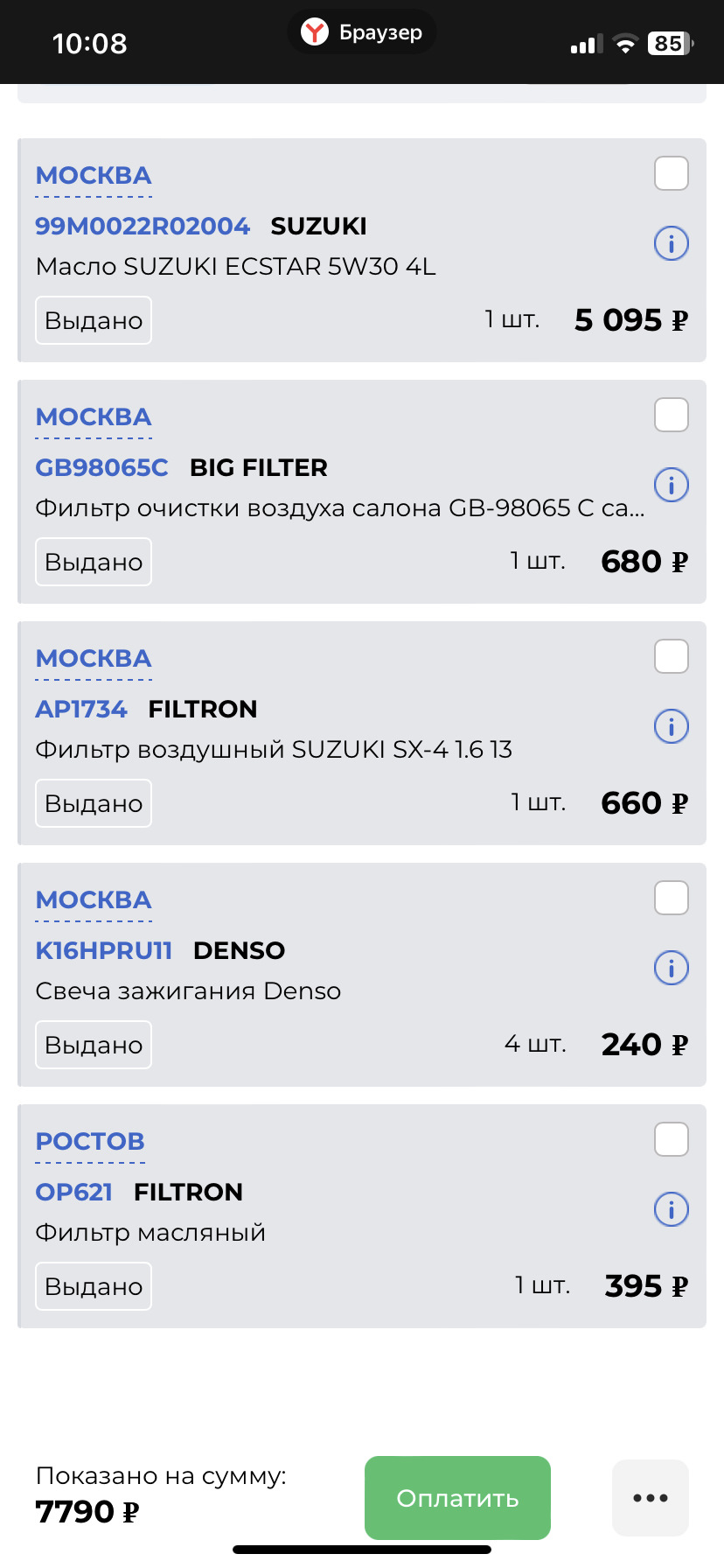The image size is (724, 1568).
Task: Tick the checkbox for SUZUKI ECSTAR 5W30 oil
Action: coord(672,173)
